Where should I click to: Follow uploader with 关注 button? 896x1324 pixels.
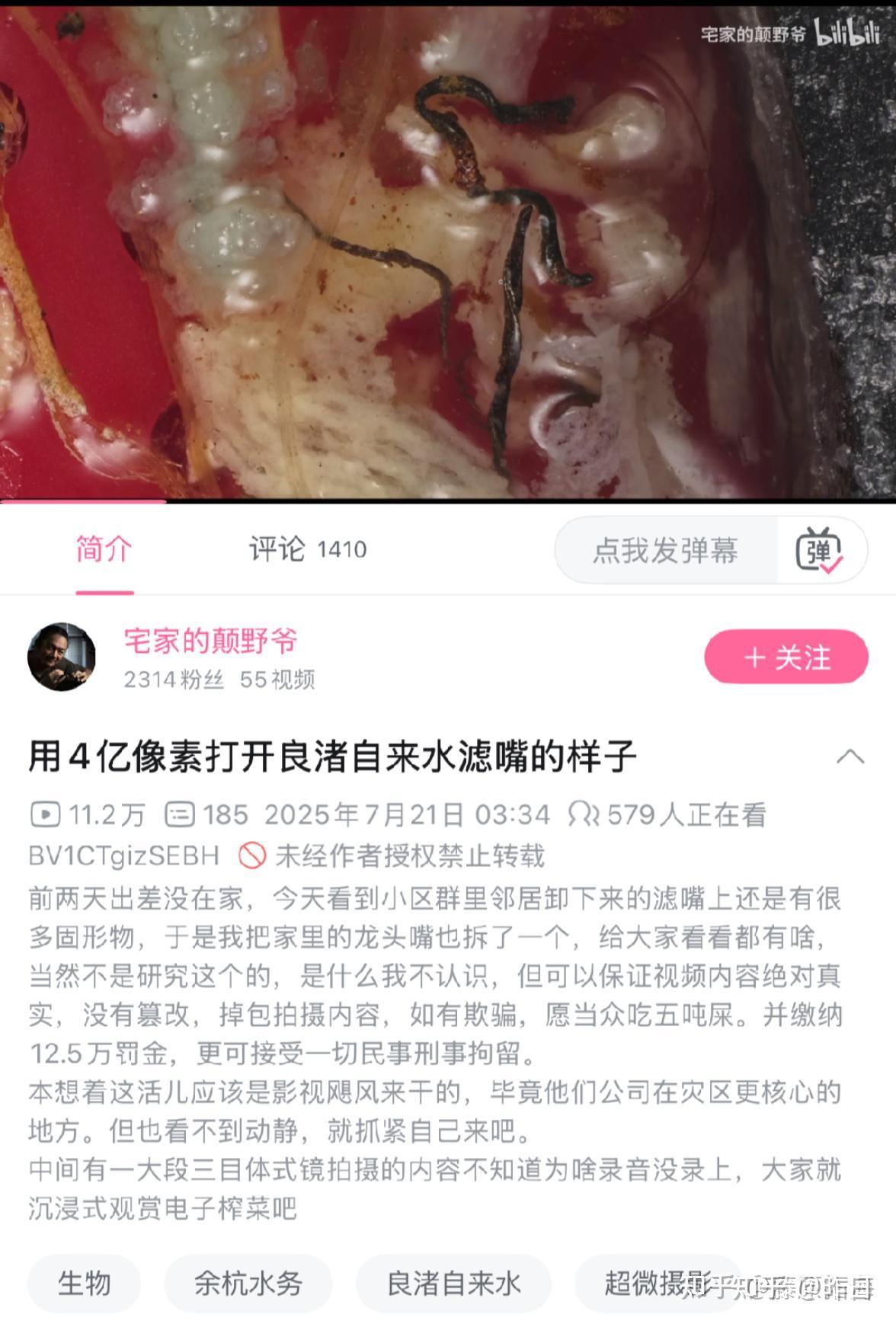[x=786, y=657]
